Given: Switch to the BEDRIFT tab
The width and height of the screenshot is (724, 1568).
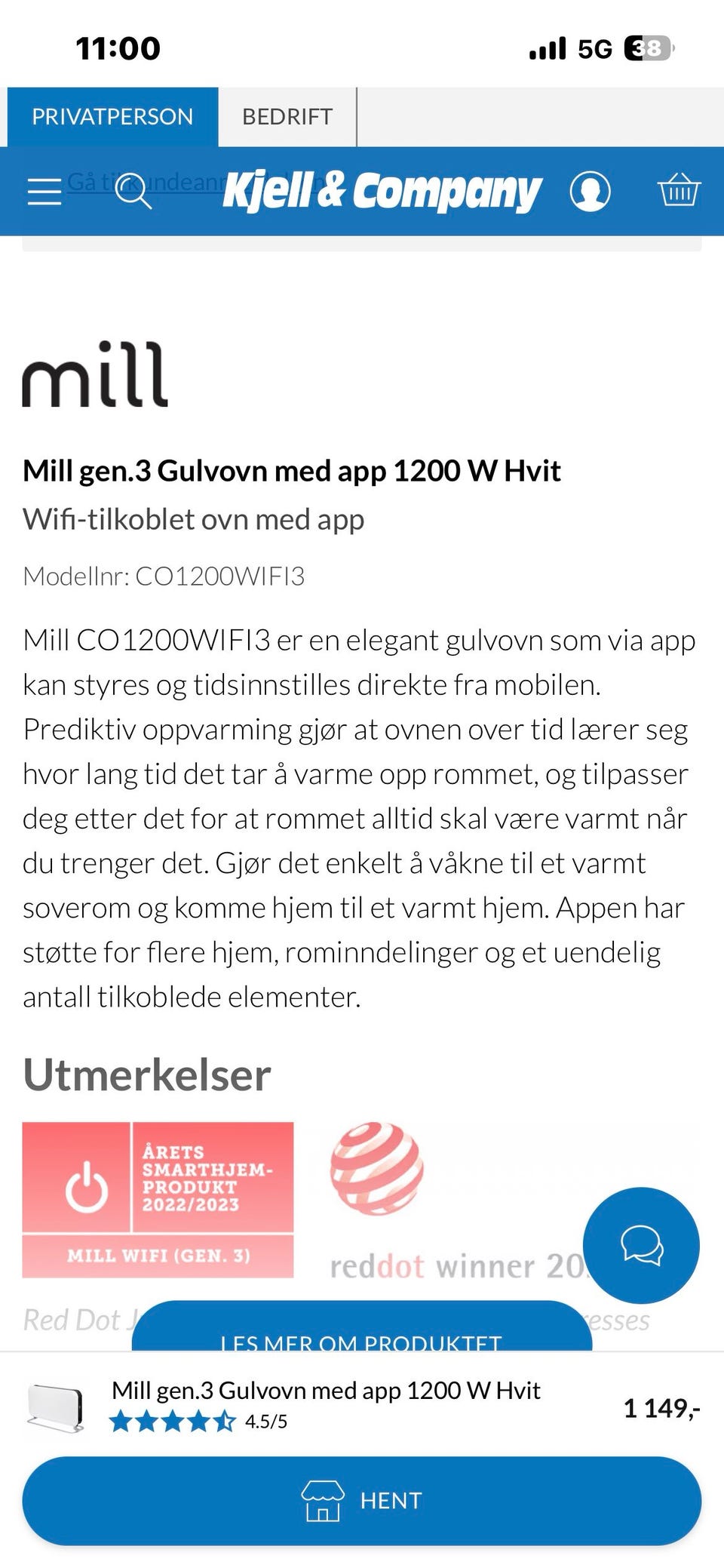Looking at the screenshot, I should click(x=287, y=115).
